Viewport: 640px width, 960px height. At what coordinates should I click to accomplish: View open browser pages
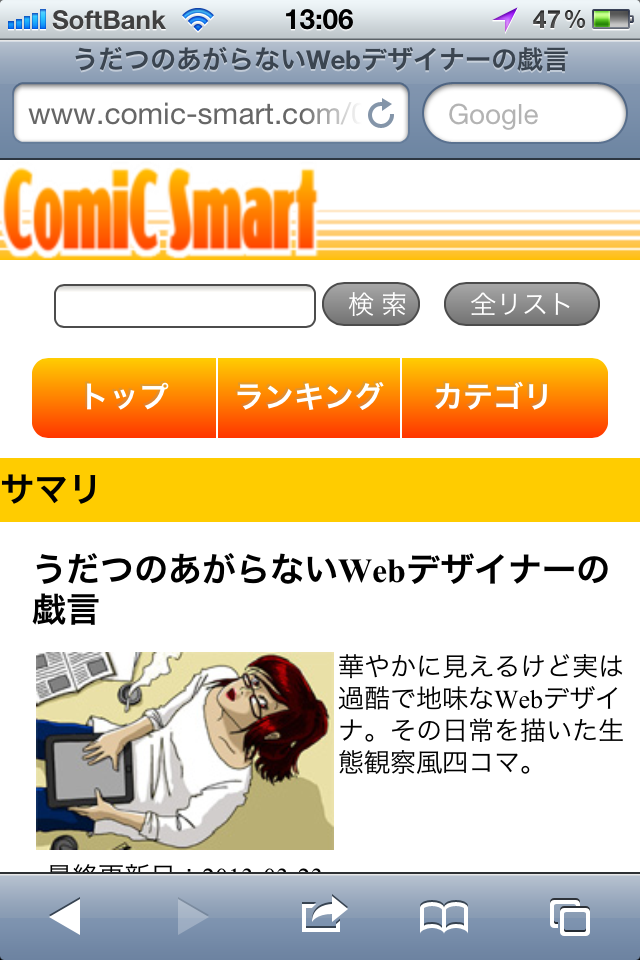[x=569, y=916]
